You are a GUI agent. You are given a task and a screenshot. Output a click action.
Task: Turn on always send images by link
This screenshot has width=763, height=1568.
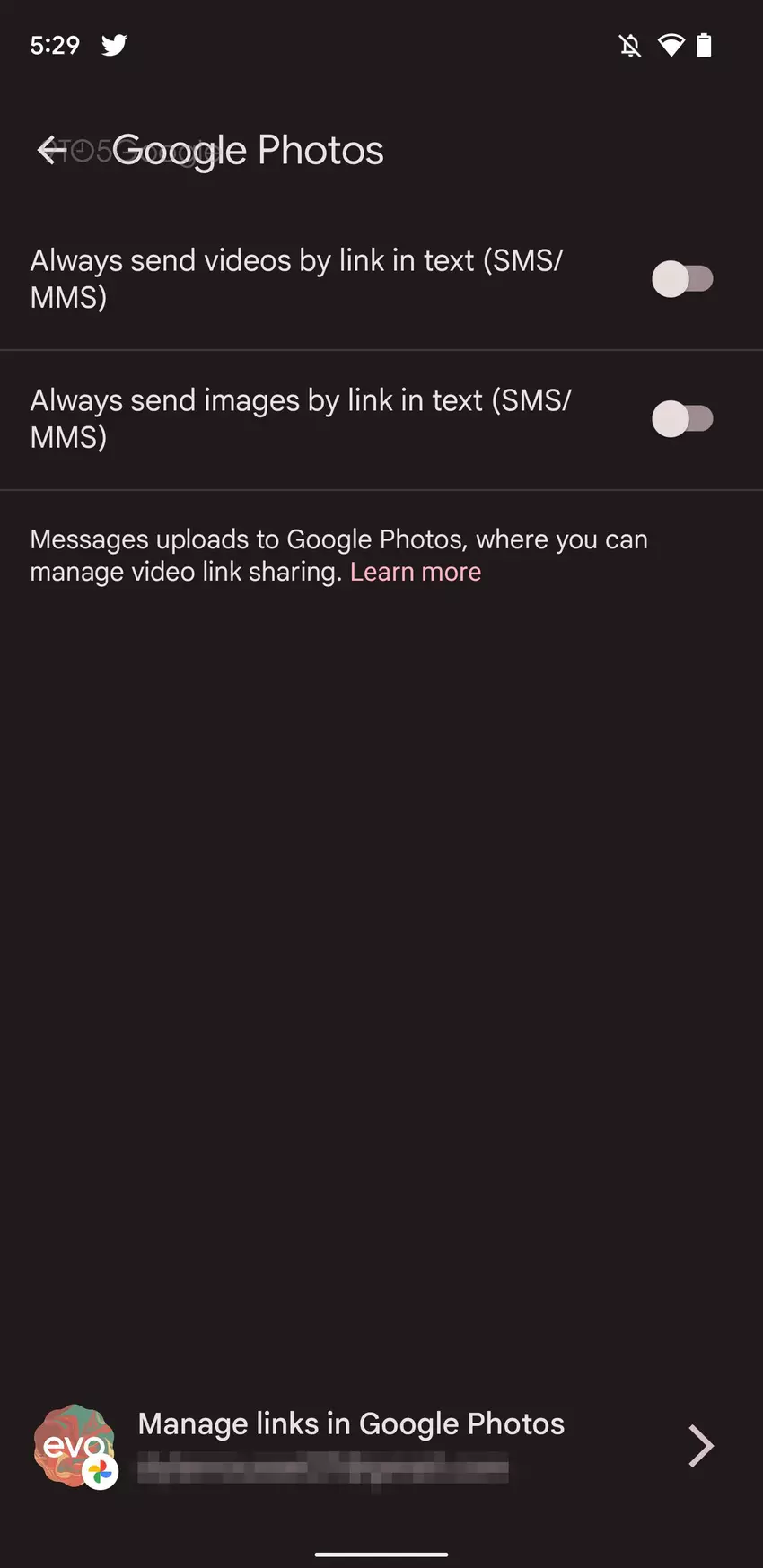pyautogui.click(x=682, y=419)
